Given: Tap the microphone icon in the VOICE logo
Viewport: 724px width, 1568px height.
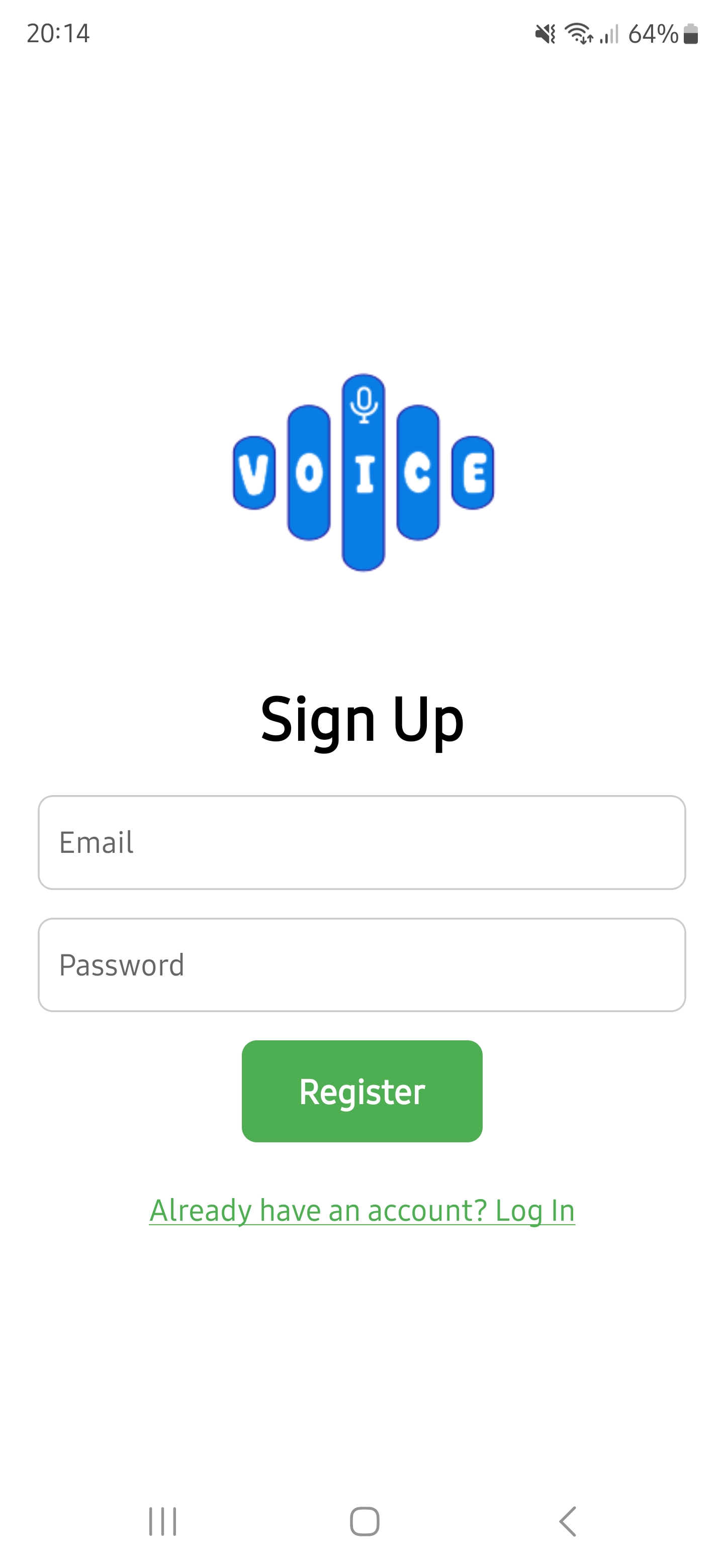Looking at the screenshot, I should click(364, 405).
